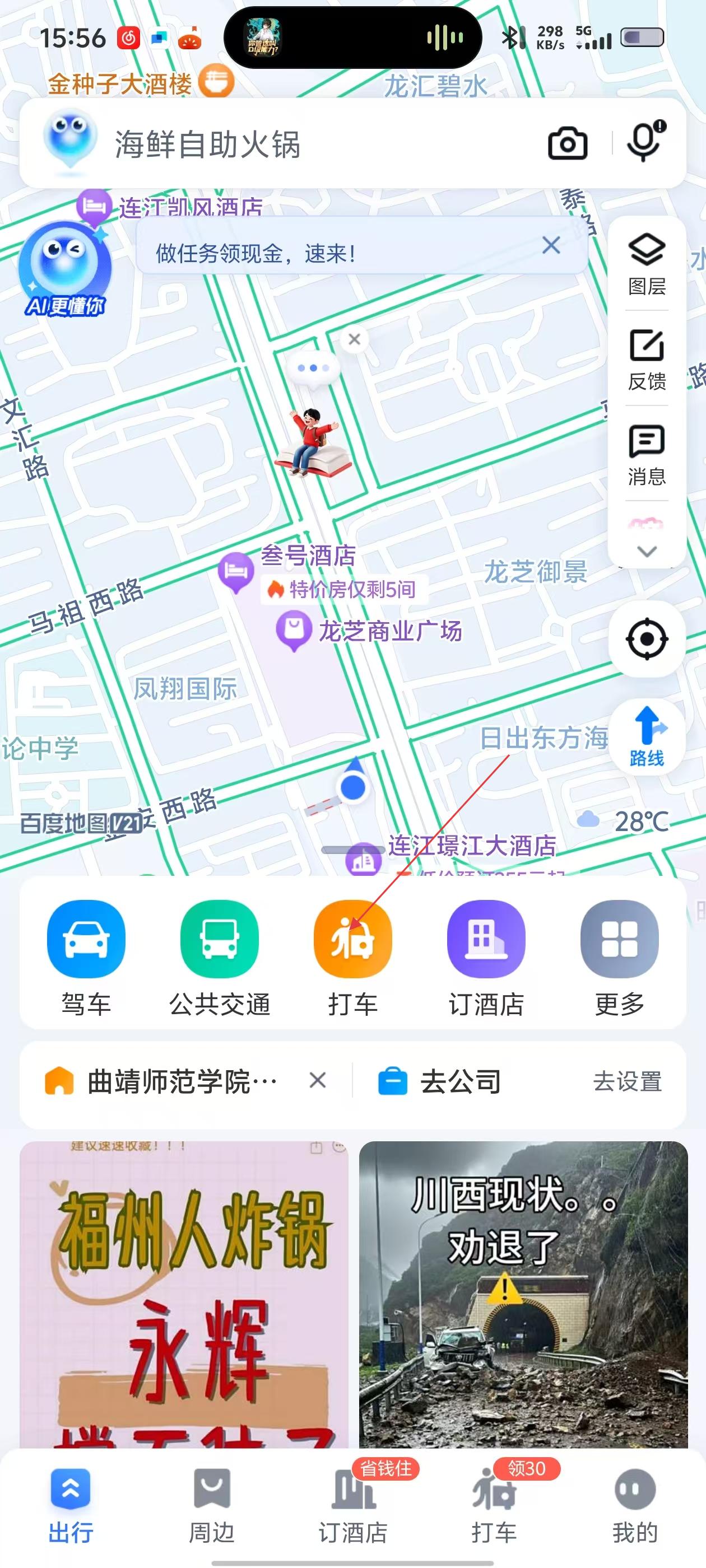Viewport: 706px width, 1568px height.
Task: Dismiss the 做任务领现金 banner
Action: click(x=551, y=246)
